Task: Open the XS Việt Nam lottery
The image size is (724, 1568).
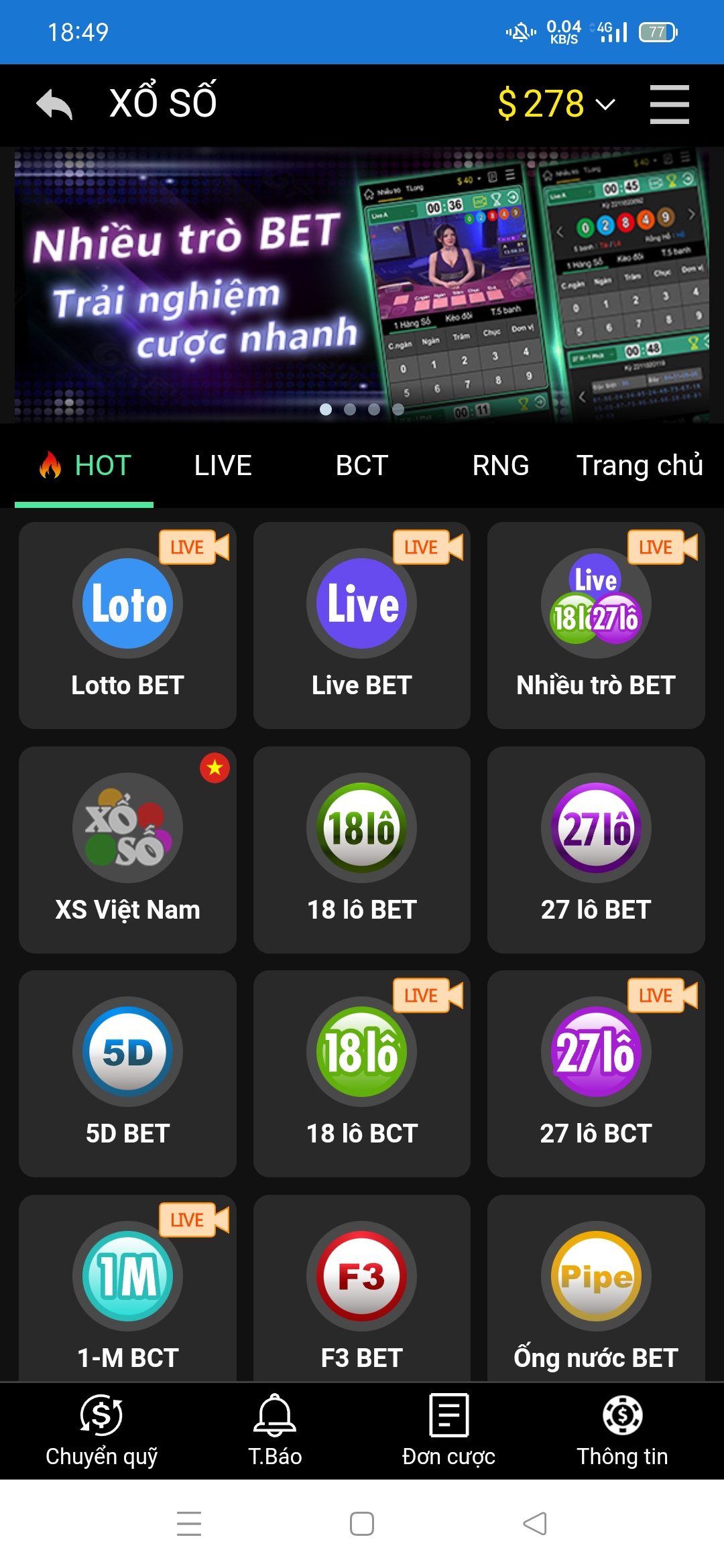Action: (x=127, y=849)
